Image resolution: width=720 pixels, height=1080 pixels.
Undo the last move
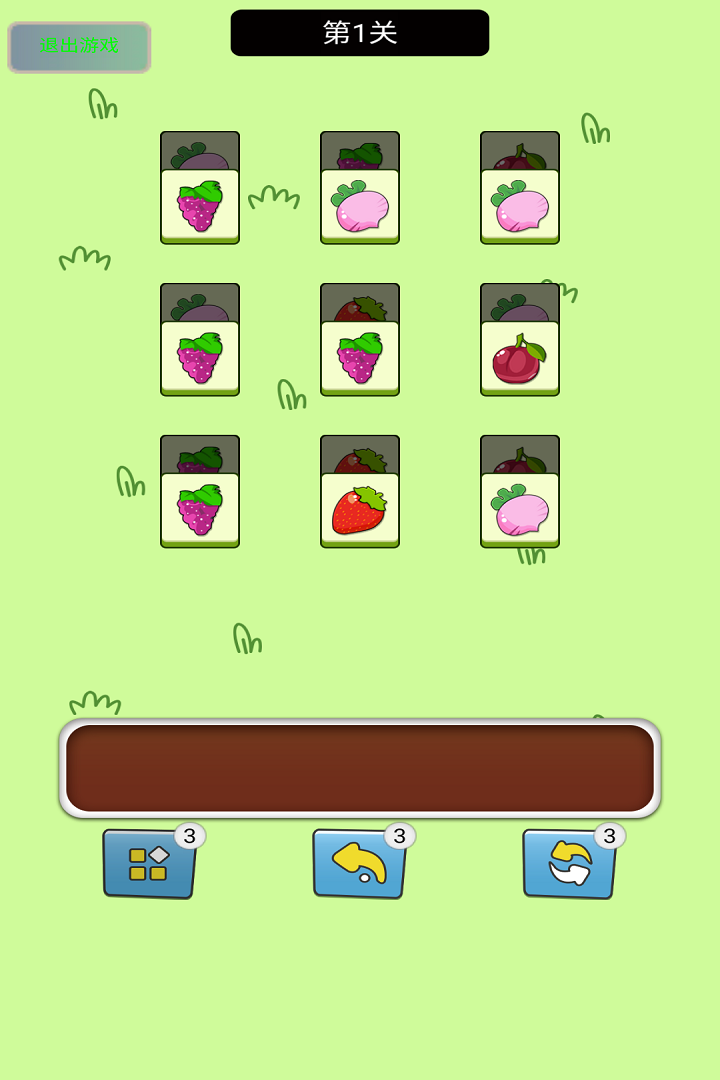(x=359, y=864)
